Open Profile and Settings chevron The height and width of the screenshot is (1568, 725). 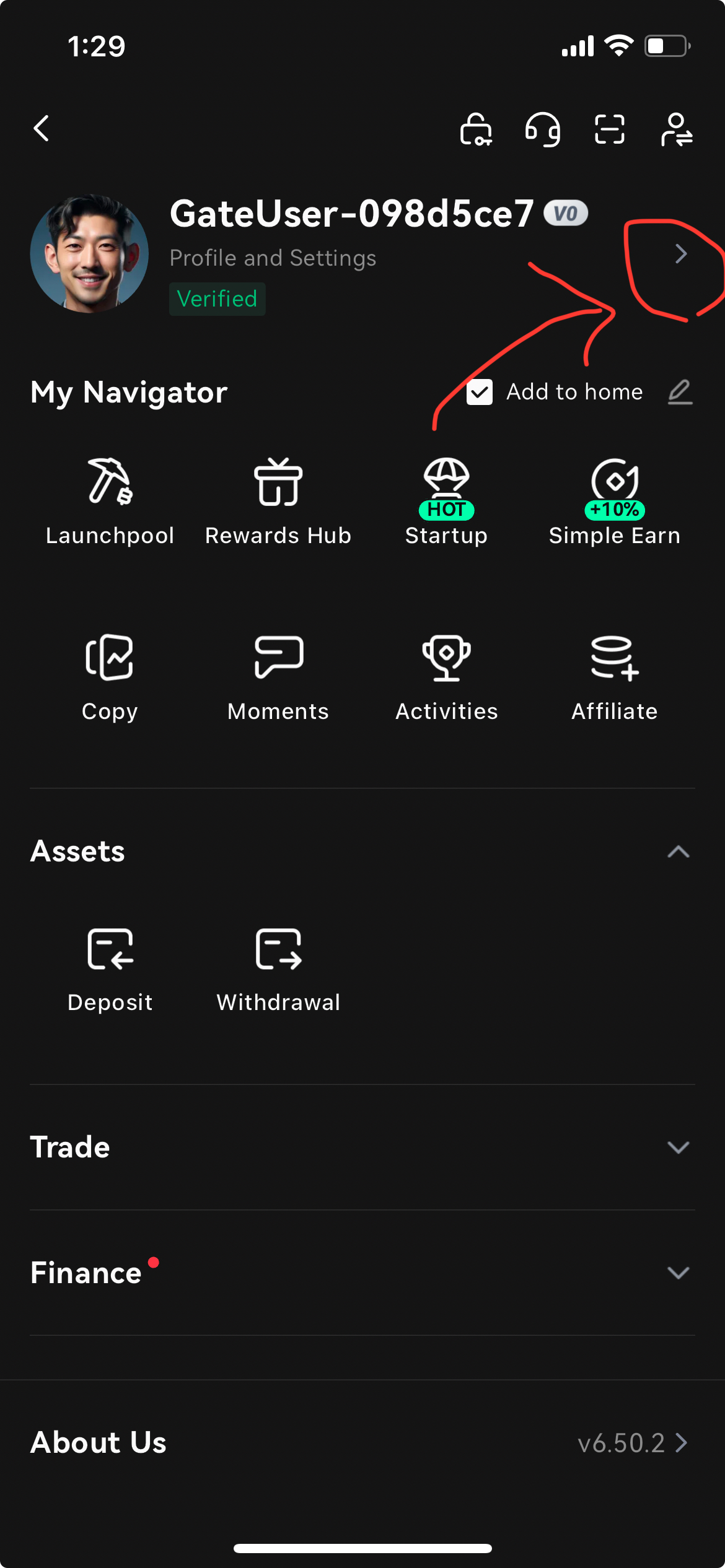(x=680, y=254)
